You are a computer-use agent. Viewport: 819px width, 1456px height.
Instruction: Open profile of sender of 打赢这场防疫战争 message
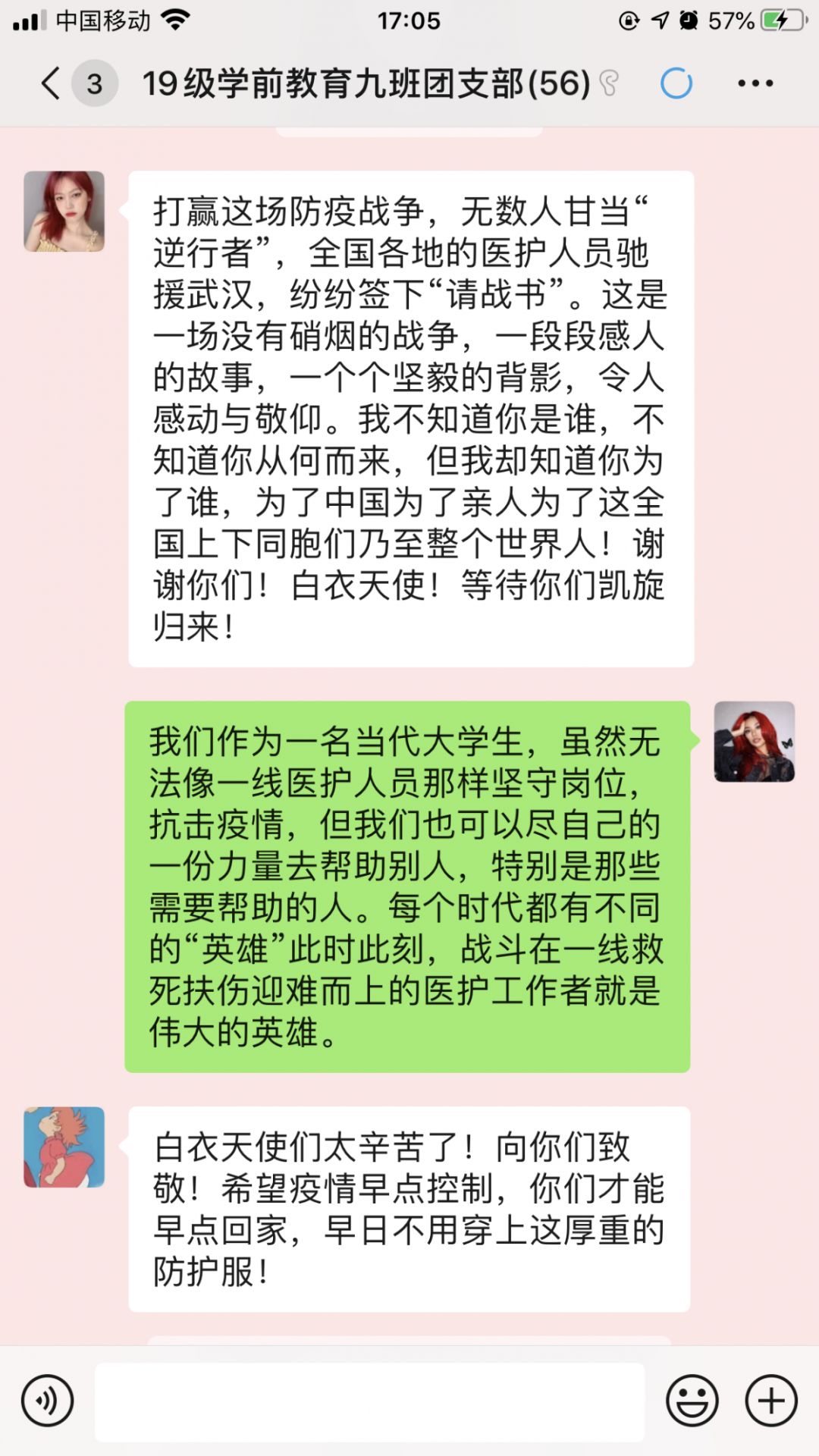point(64,212)
